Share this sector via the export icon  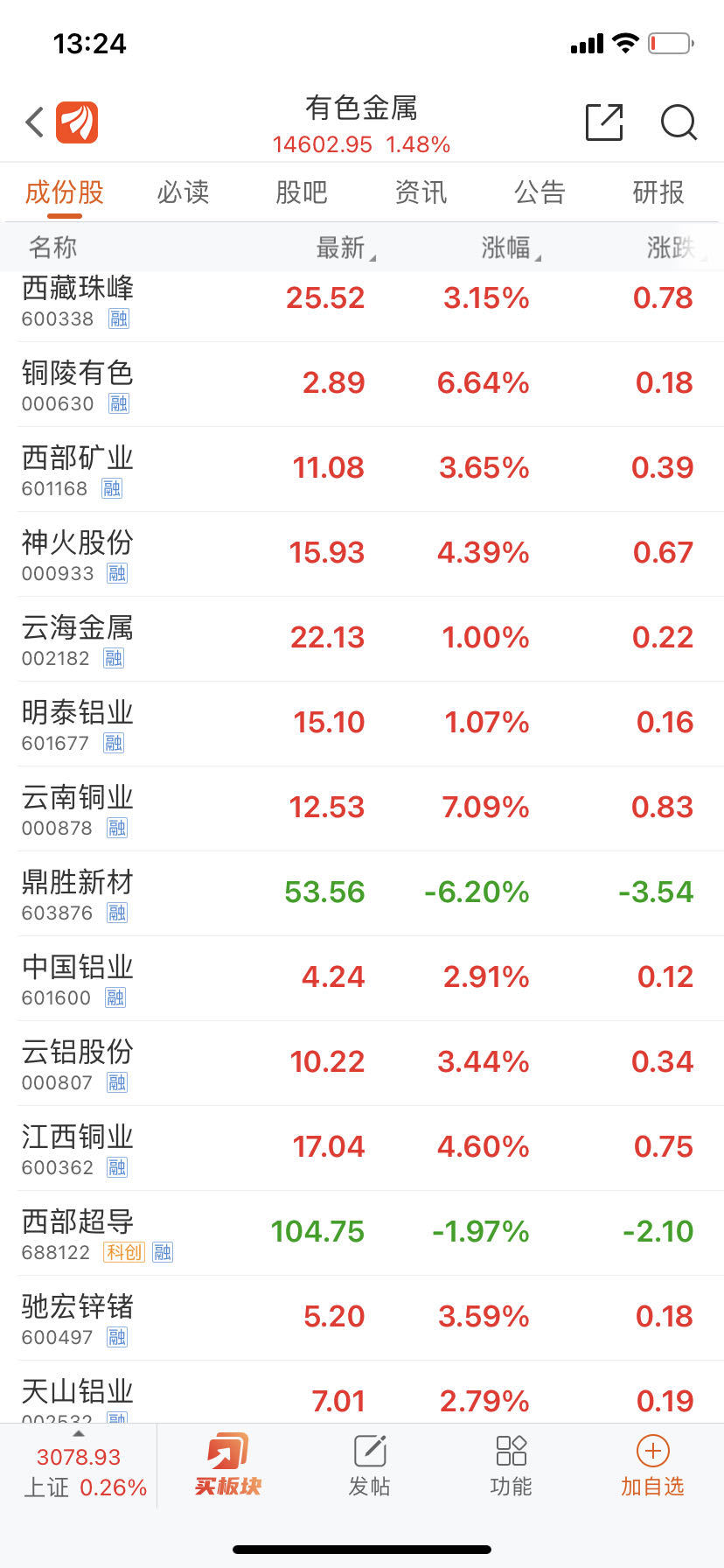[603, 122]
